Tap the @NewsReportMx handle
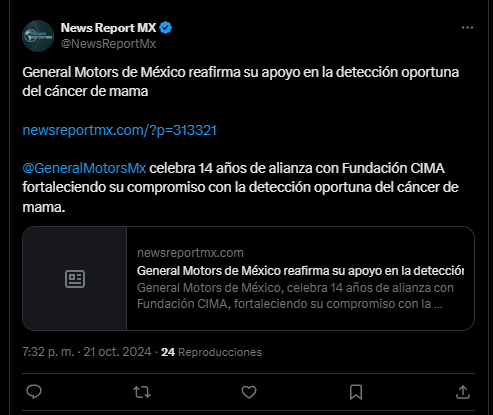The image size is (493, 415). [x=108, y=44]
